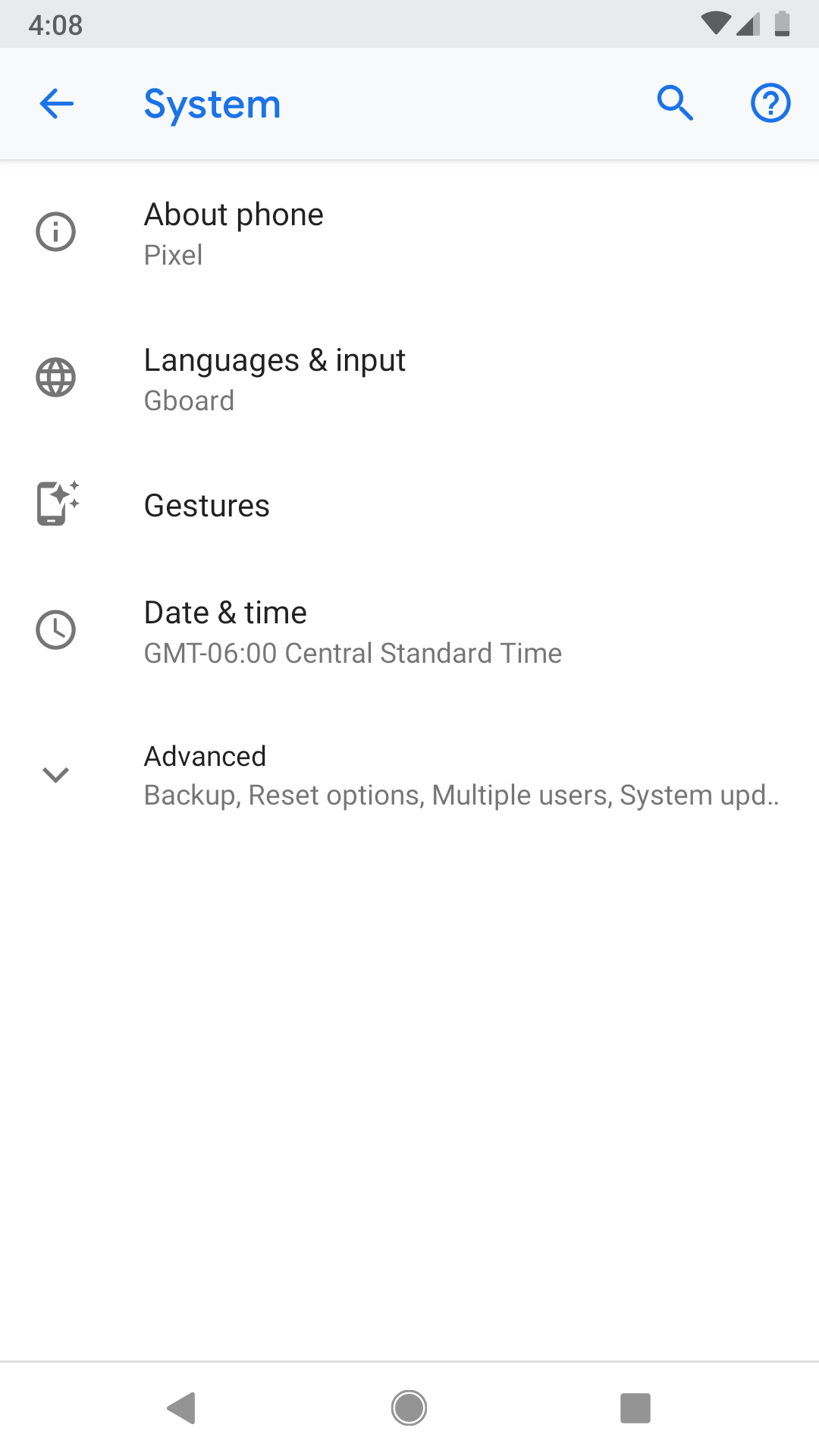This screenshot has width=819, height=1456.
Task: Go back using the app bar arrow
Action: point(56,104)
